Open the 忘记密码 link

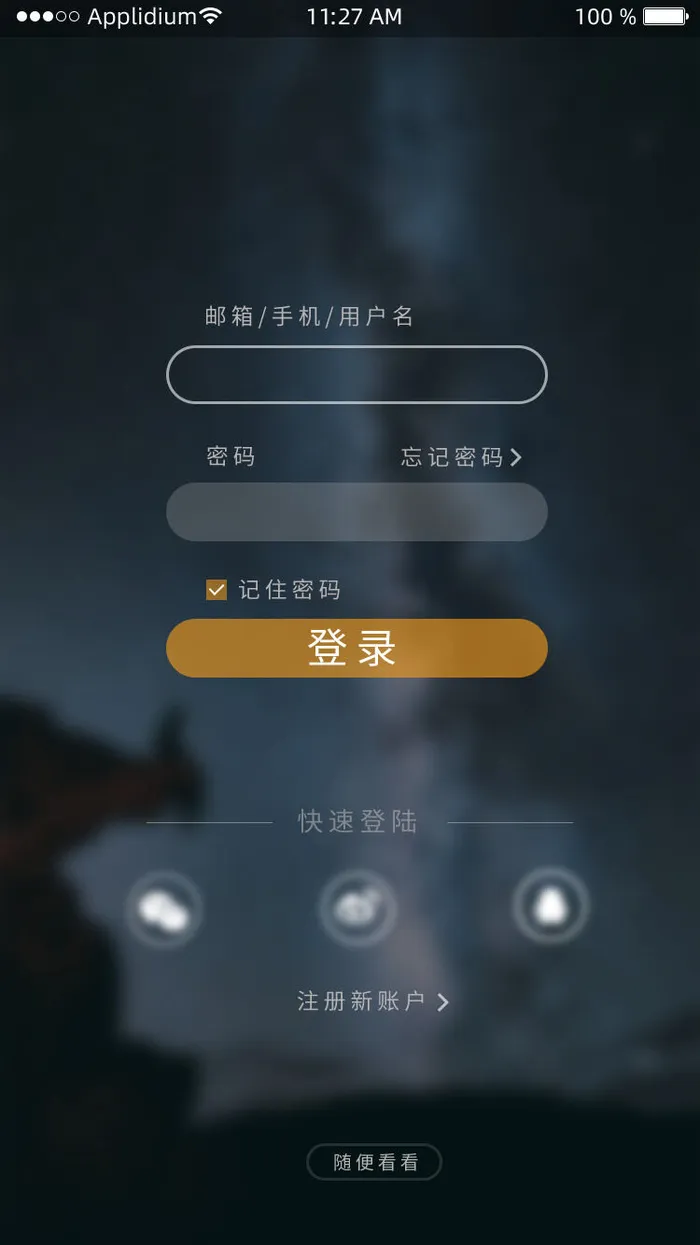tap(461, 457)
